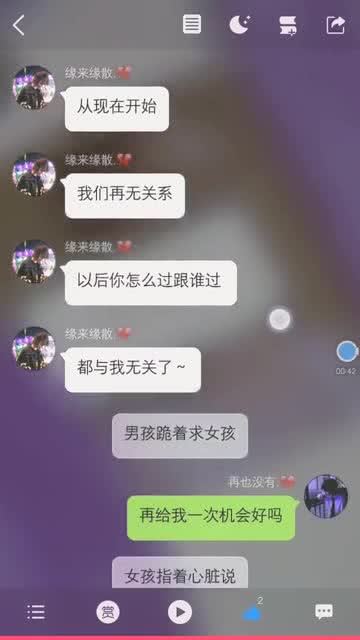The width and height of the screenshot is (360, 640).
Task: Tap the blue voice bubble labeled 00:42
Action: coord(347,351)
